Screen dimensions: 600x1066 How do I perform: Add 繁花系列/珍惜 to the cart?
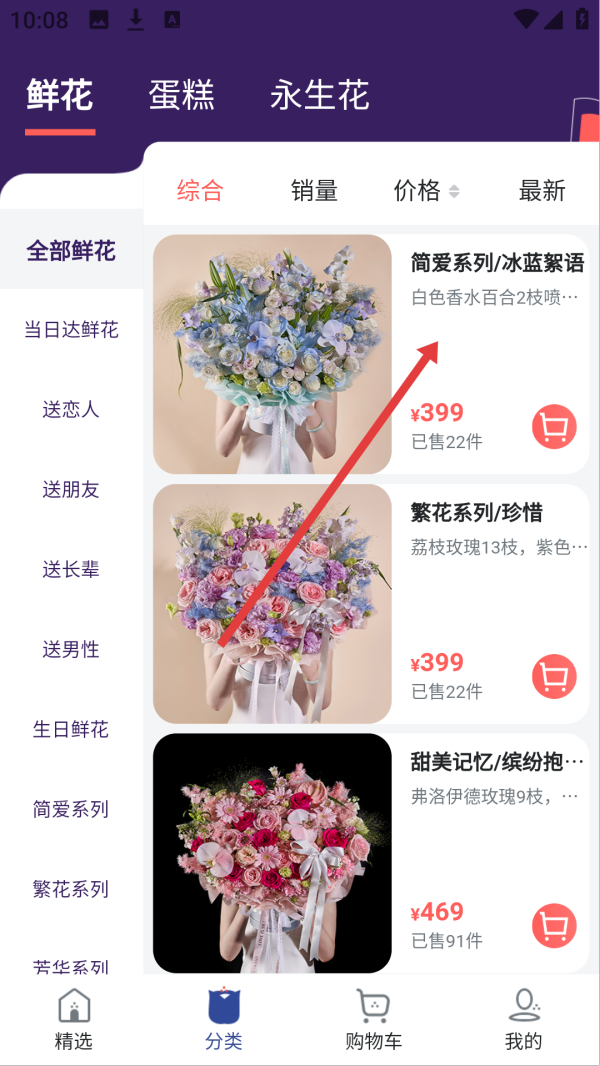(x=554, y=676)
